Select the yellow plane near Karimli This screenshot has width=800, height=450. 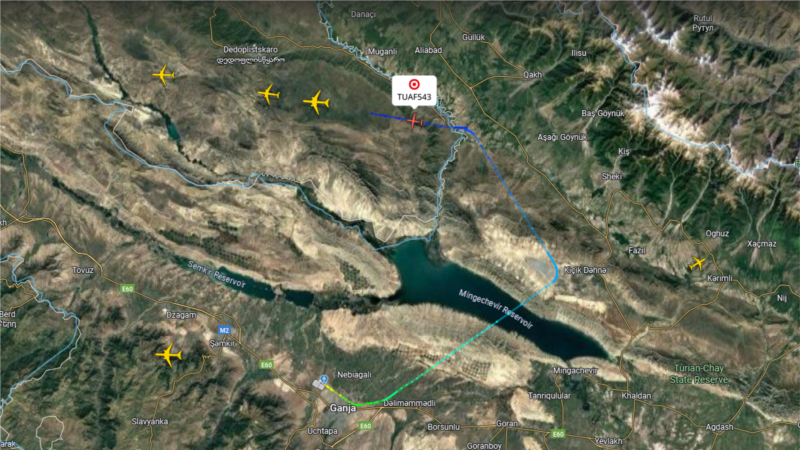[698, 264]
